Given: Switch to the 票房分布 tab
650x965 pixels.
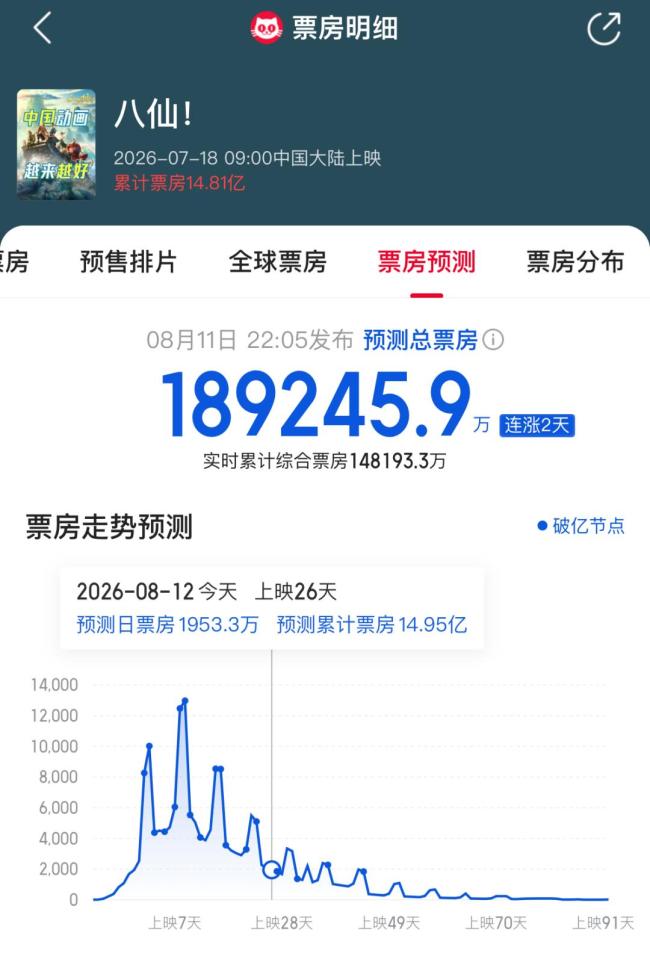Looking at the screenshot, I should (575, 262).
